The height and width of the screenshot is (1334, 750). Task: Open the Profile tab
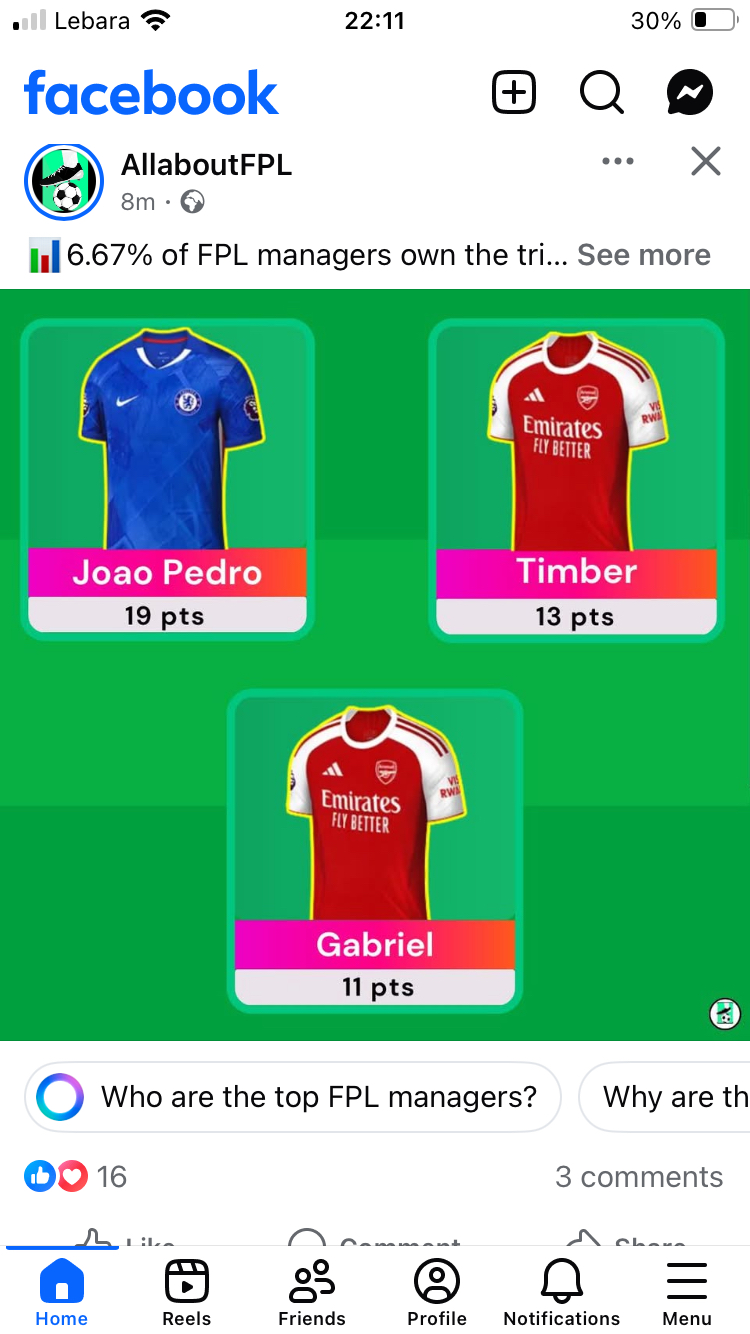(437, 1292)
